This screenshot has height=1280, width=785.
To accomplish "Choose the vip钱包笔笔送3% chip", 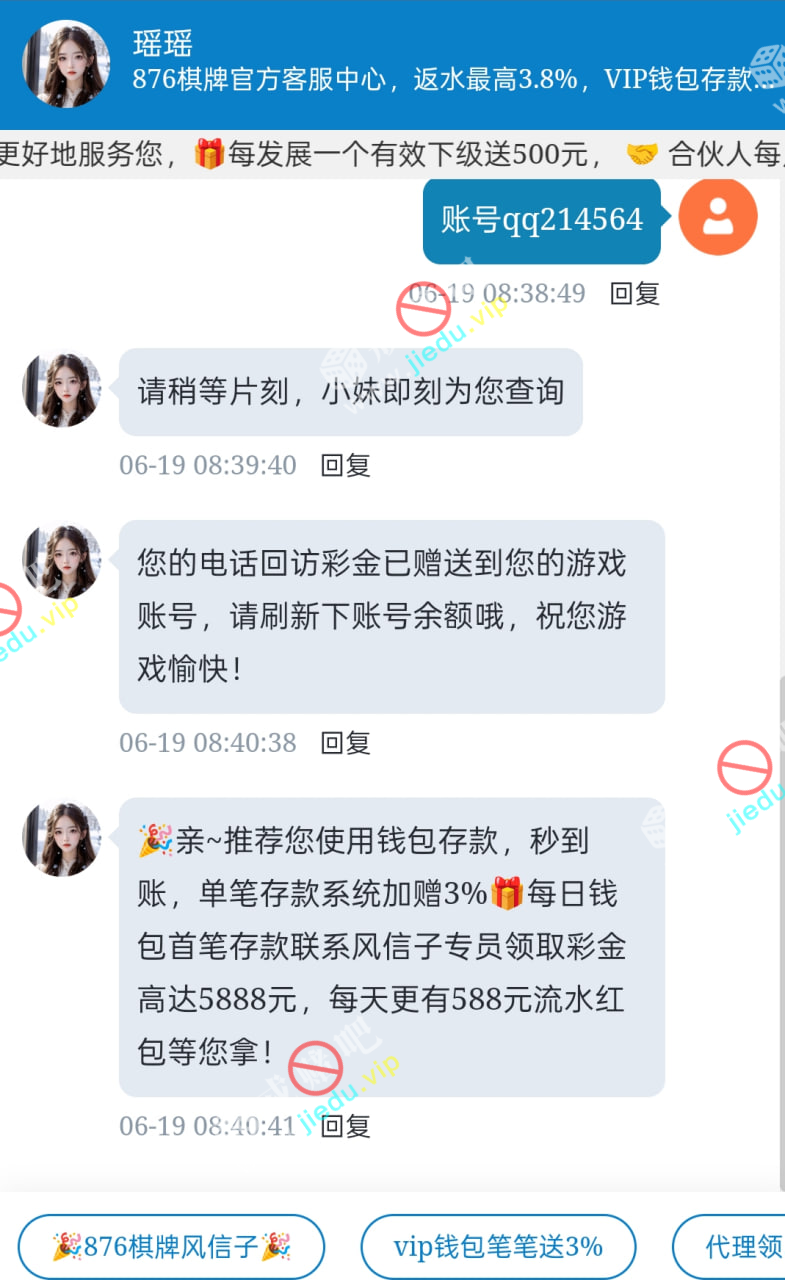I will pyautogui.click(x=498, y=1246).
